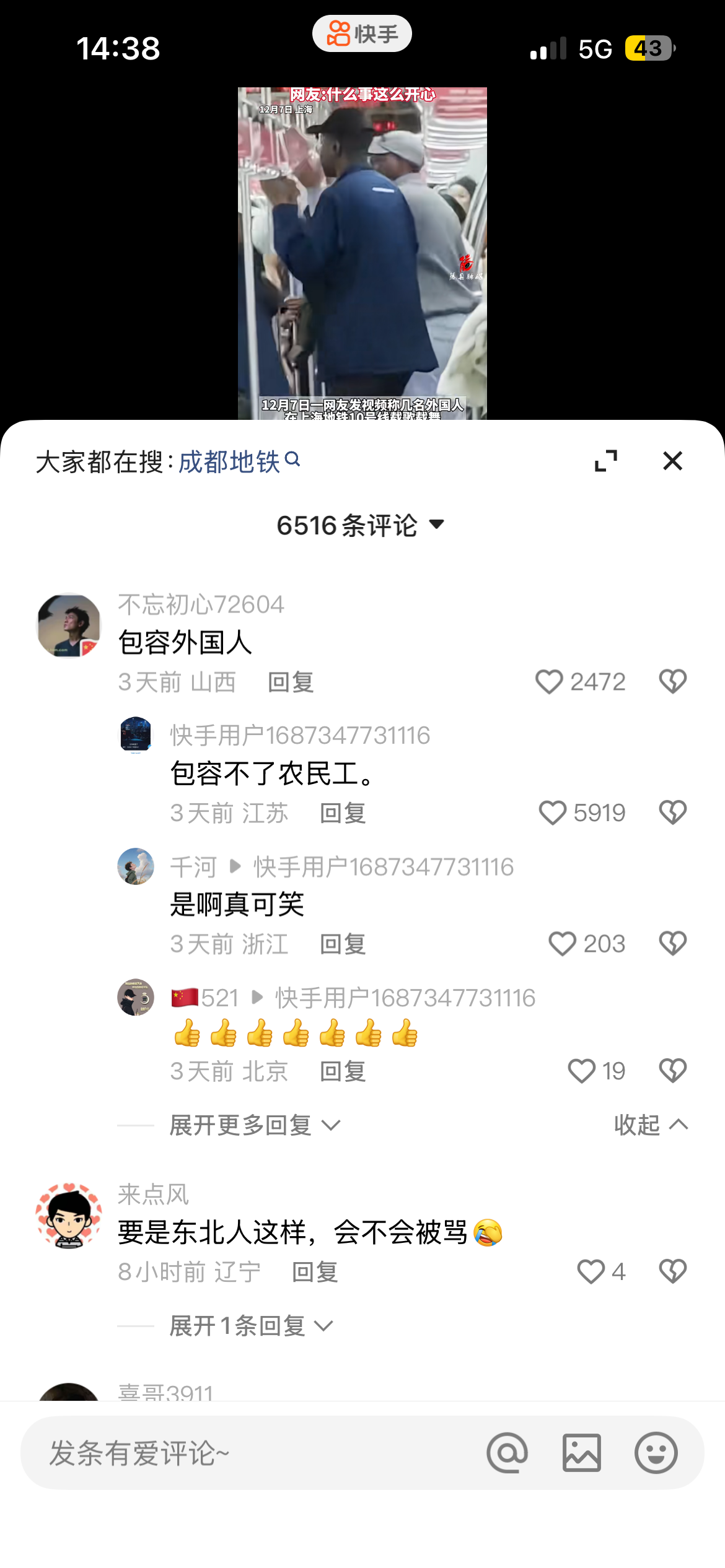Tap the comment input field 发条有爱评论~
Viewport: 725px width, 1568px height.
coord(248,1453)
